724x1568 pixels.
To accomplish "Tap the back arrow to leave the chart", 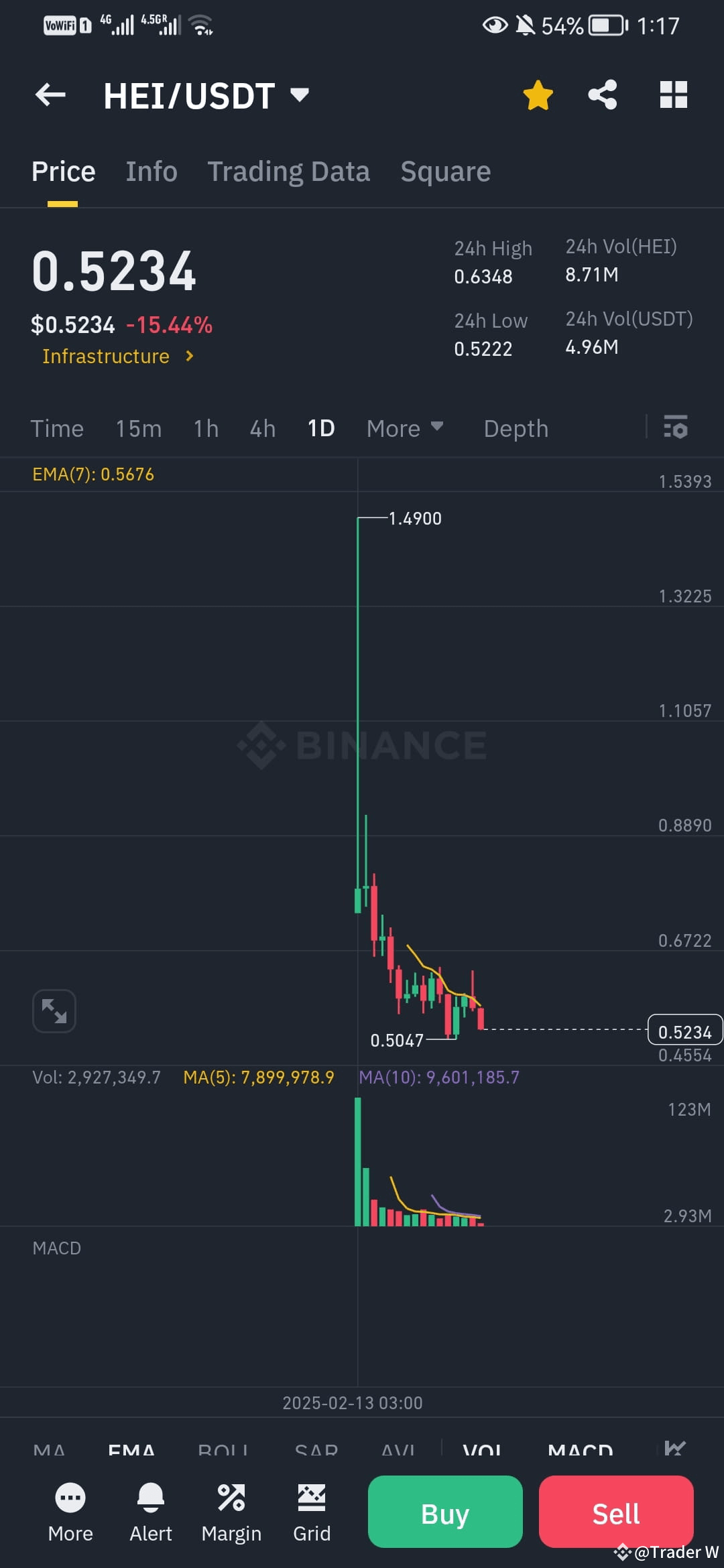I will (x=50, y=94).
